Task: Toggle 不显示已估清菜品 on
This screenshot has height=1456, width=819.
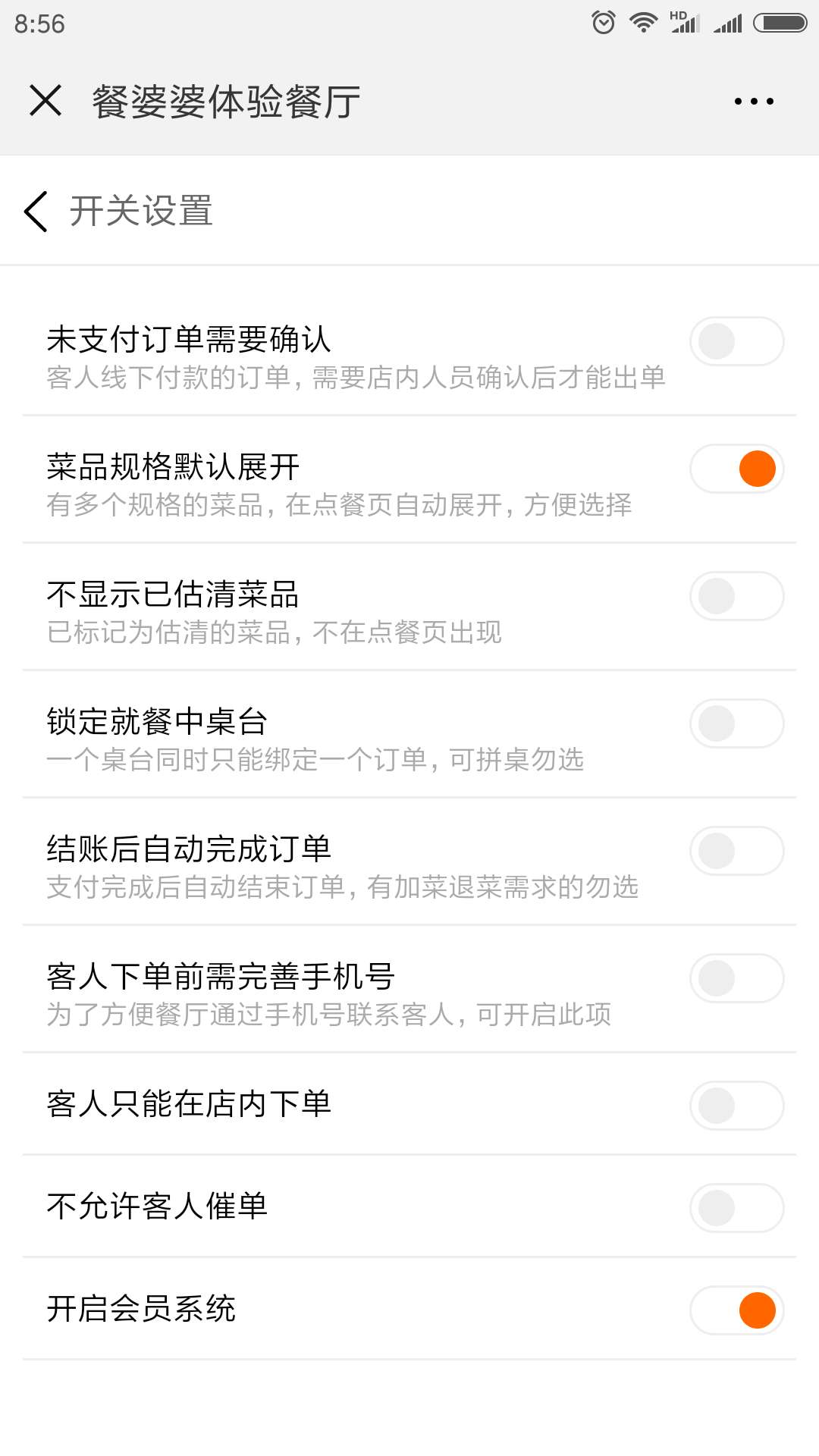Action: point(736,596)
